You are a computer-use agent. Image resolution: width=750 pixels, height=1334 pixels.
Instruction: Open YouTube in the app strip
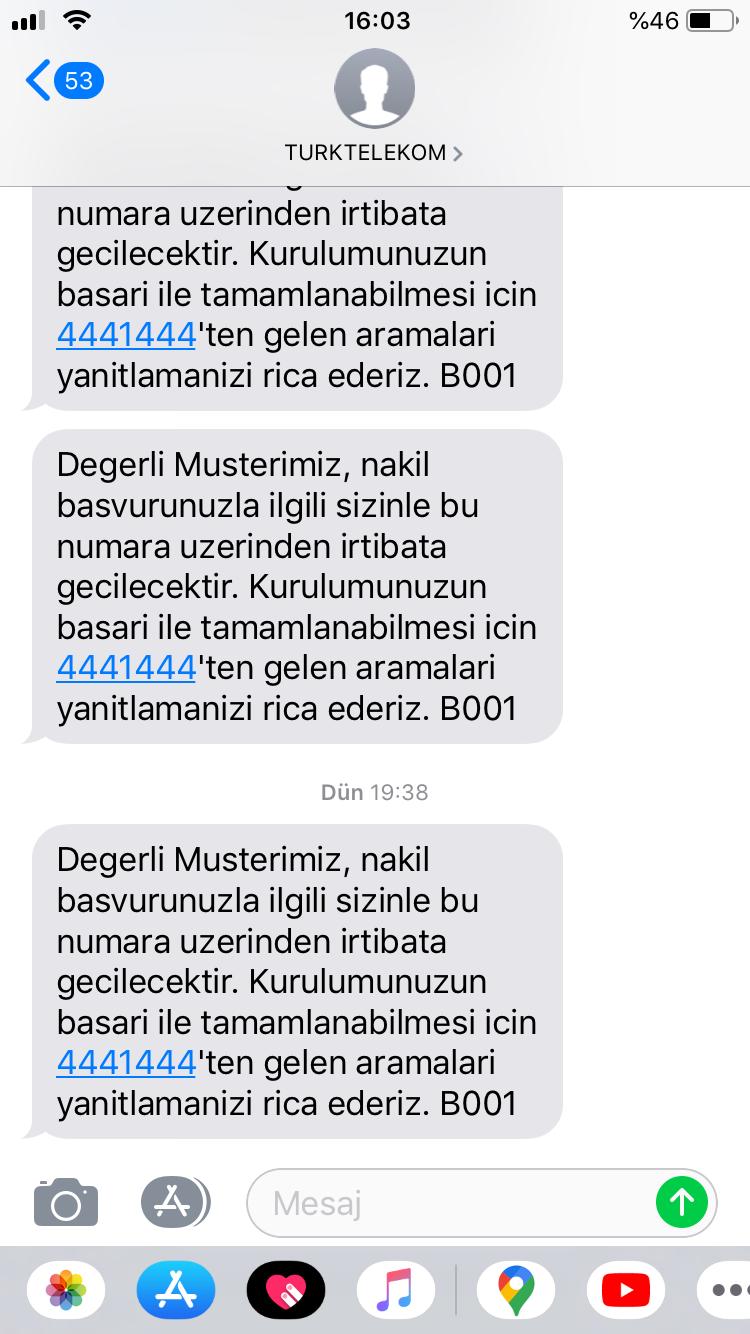click(626, 1290)
